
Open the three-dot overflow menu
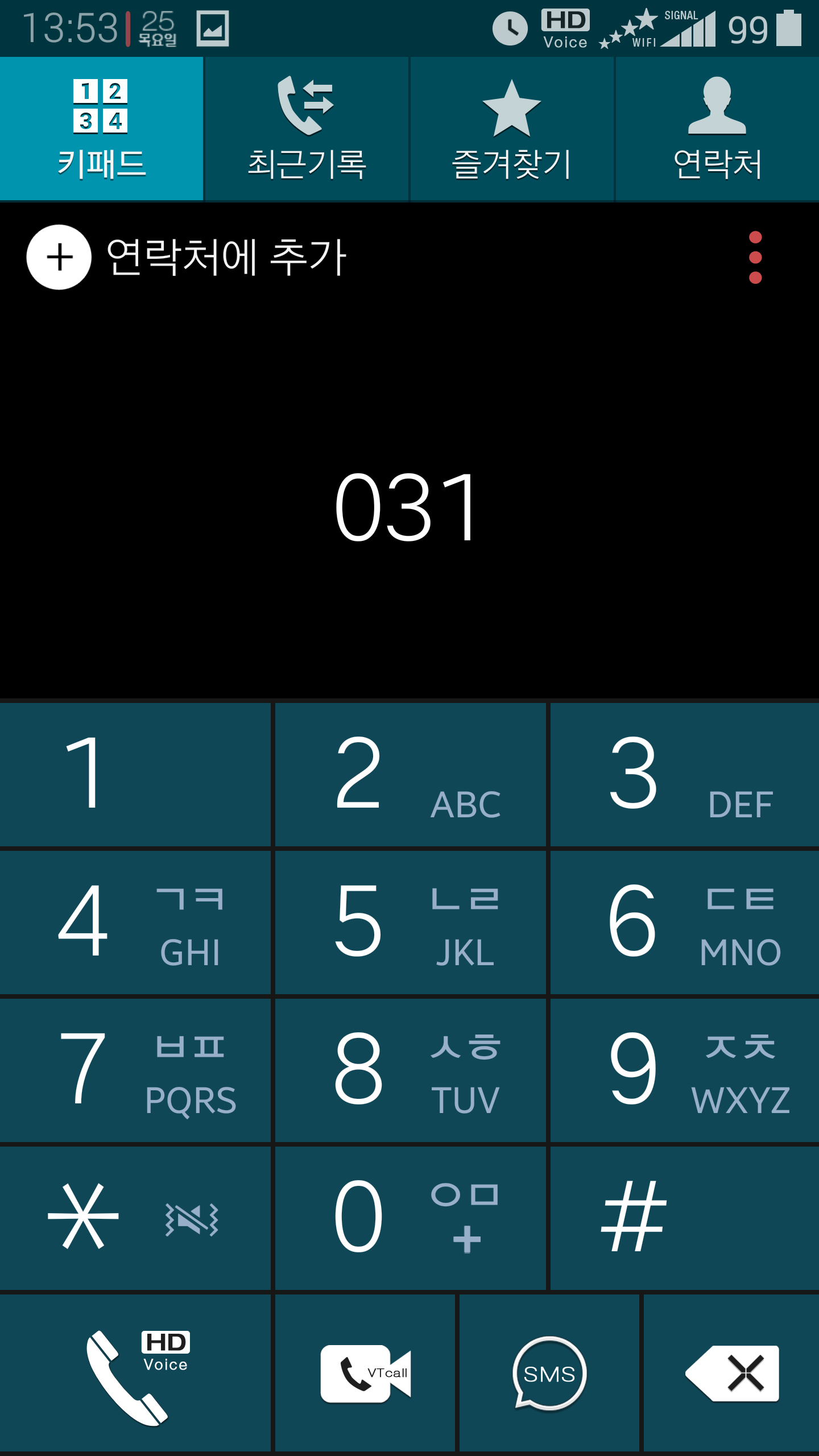[x=755, y=257]
